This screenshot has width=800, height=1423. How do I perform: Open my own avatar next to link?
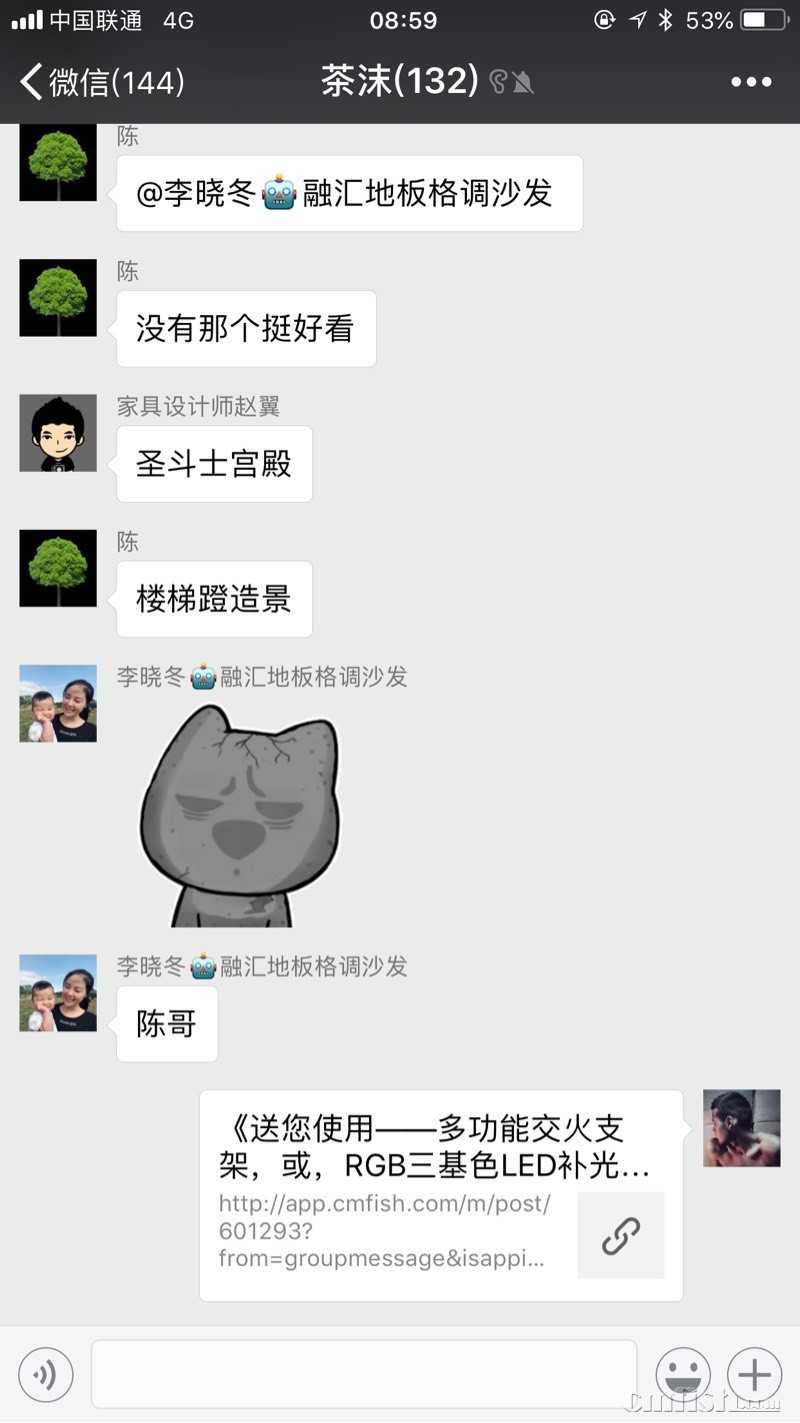741,1128
